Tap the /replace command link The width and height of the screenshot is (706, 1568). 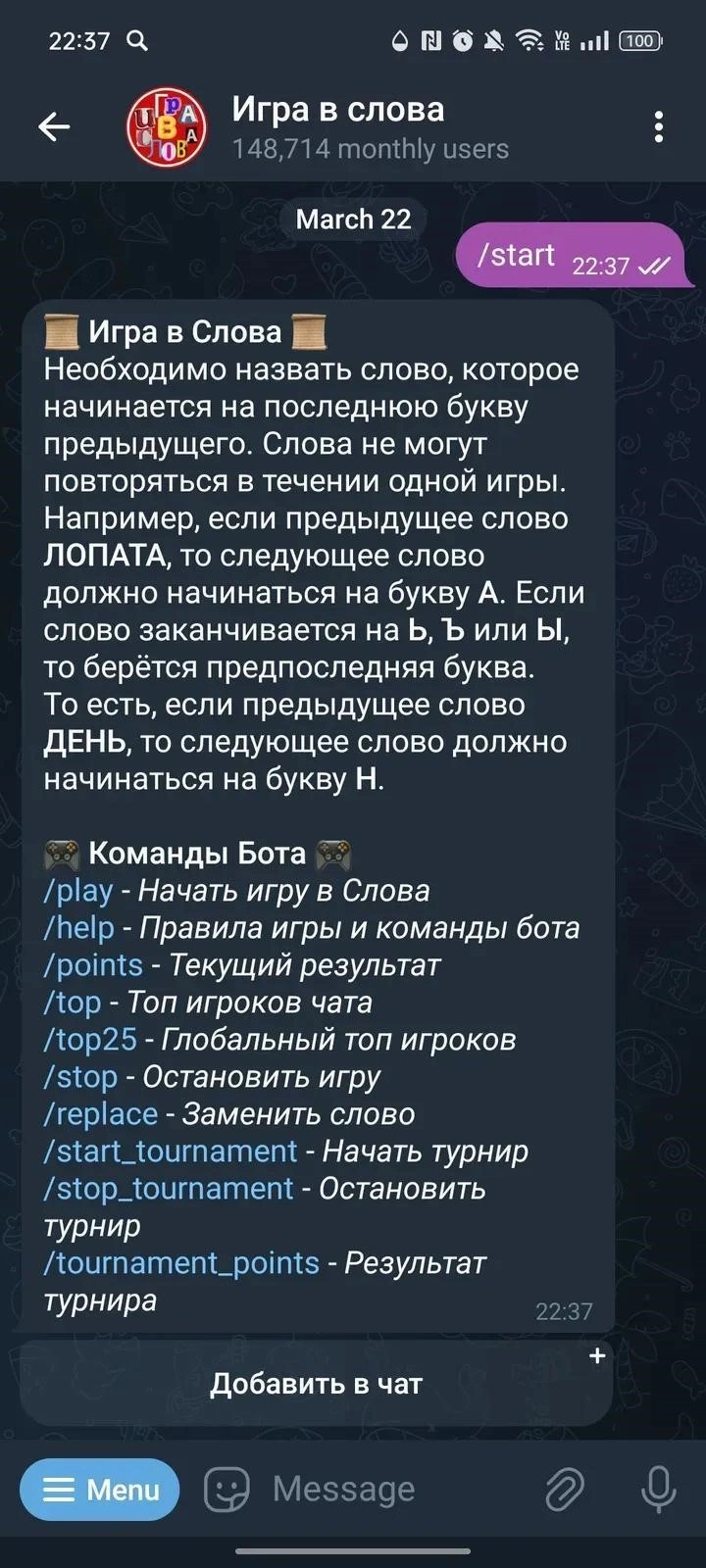(x=100, y=1114)
